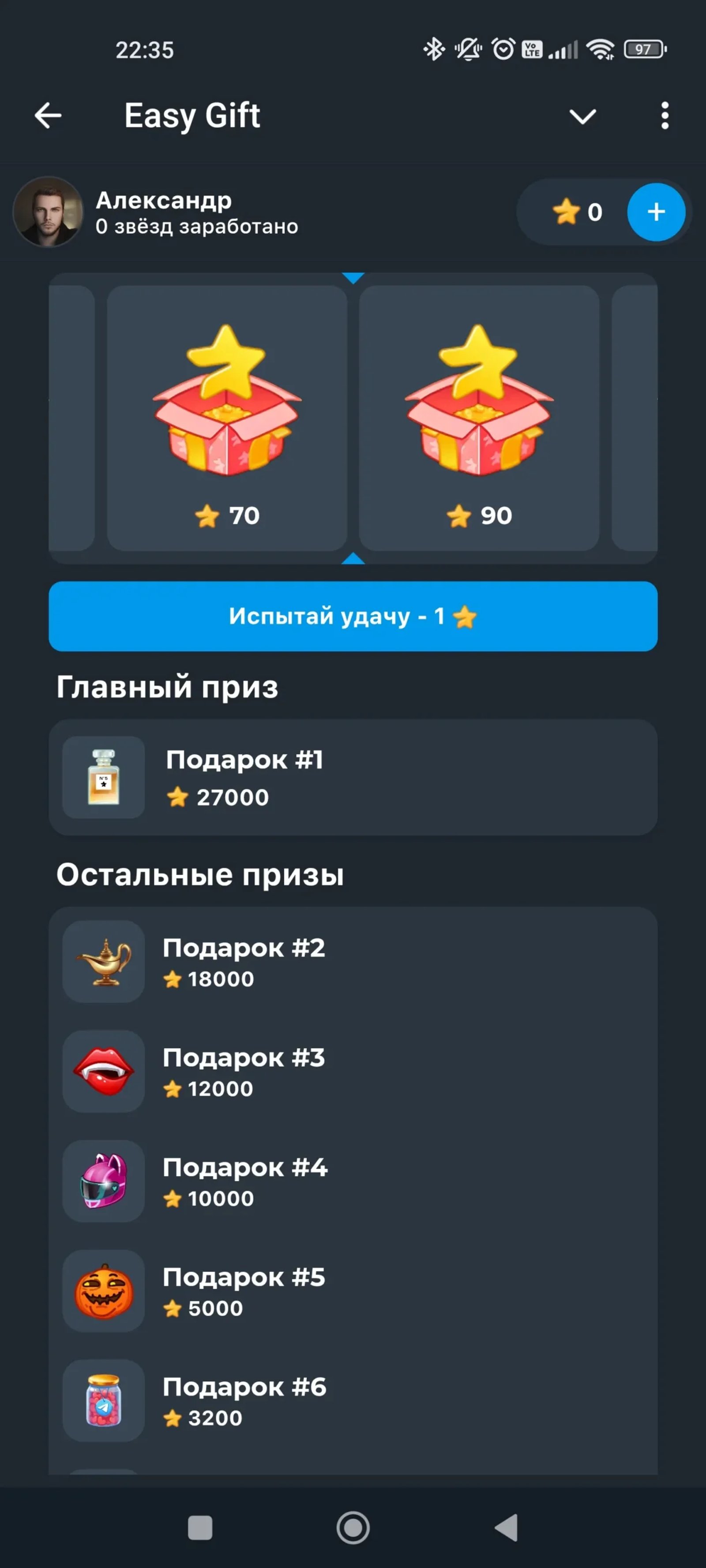
Task: Click the star icon in the balance pill
Action: (x=567, y=212)
